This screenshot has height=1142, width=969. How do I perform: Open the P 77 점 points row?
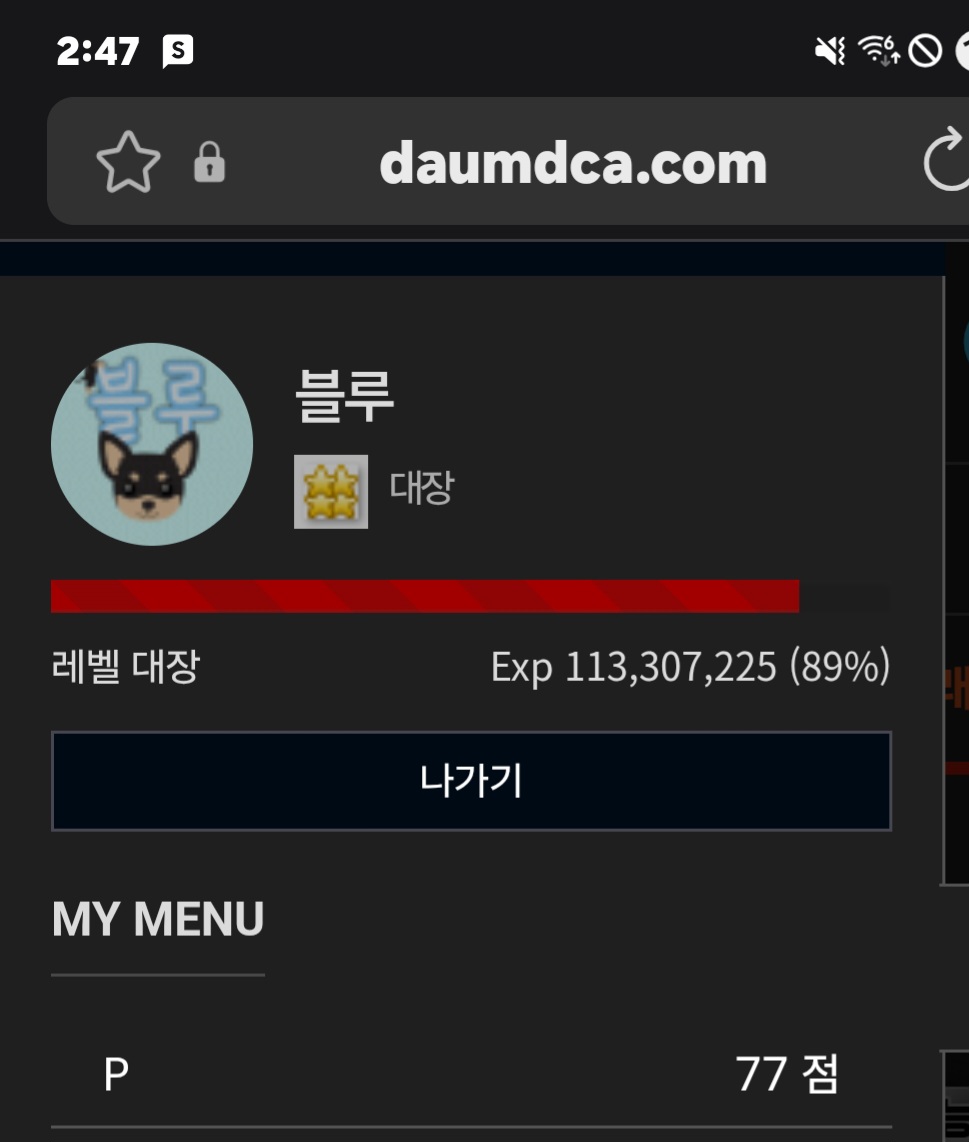471,1075
